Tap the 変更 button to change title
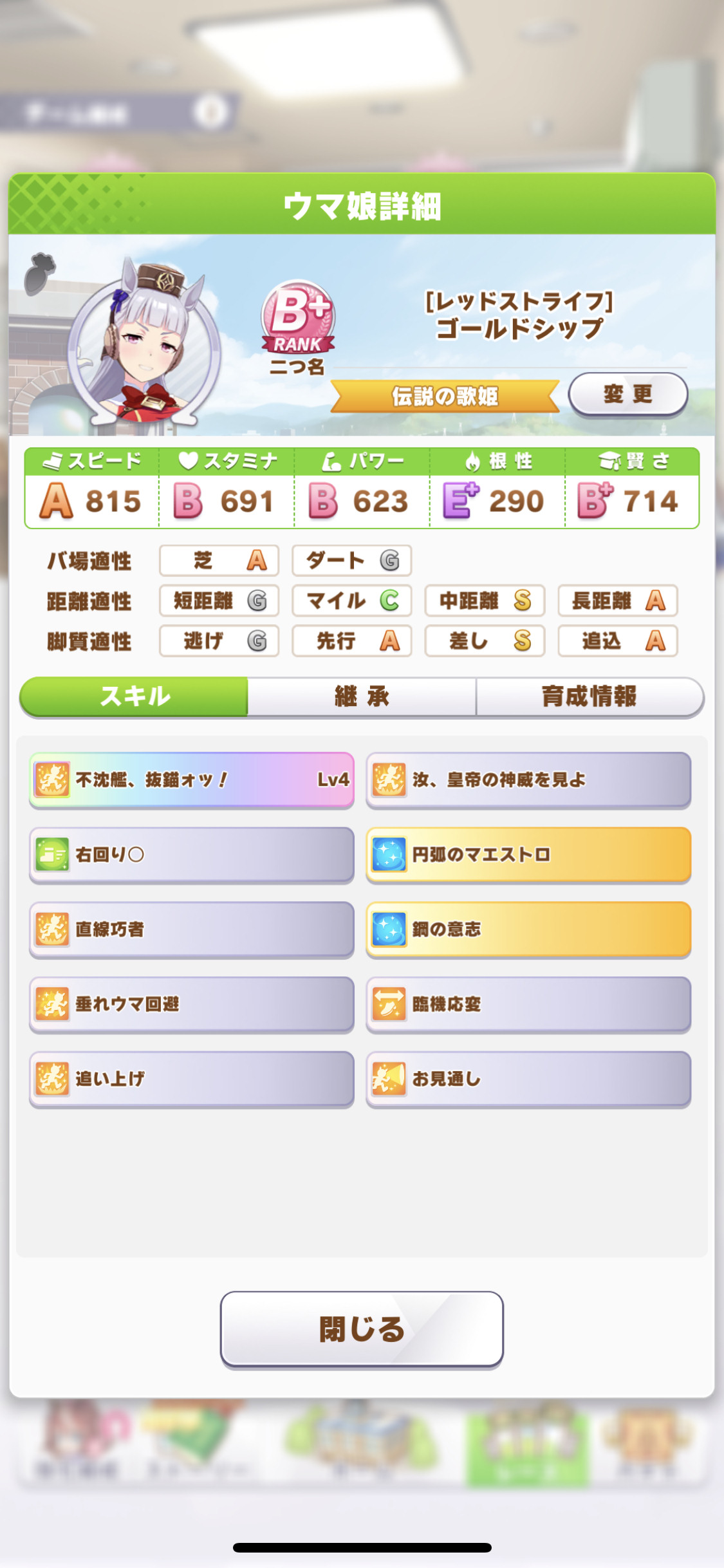The width and height of the screenshot is (724, 1568). click(628, 394)
